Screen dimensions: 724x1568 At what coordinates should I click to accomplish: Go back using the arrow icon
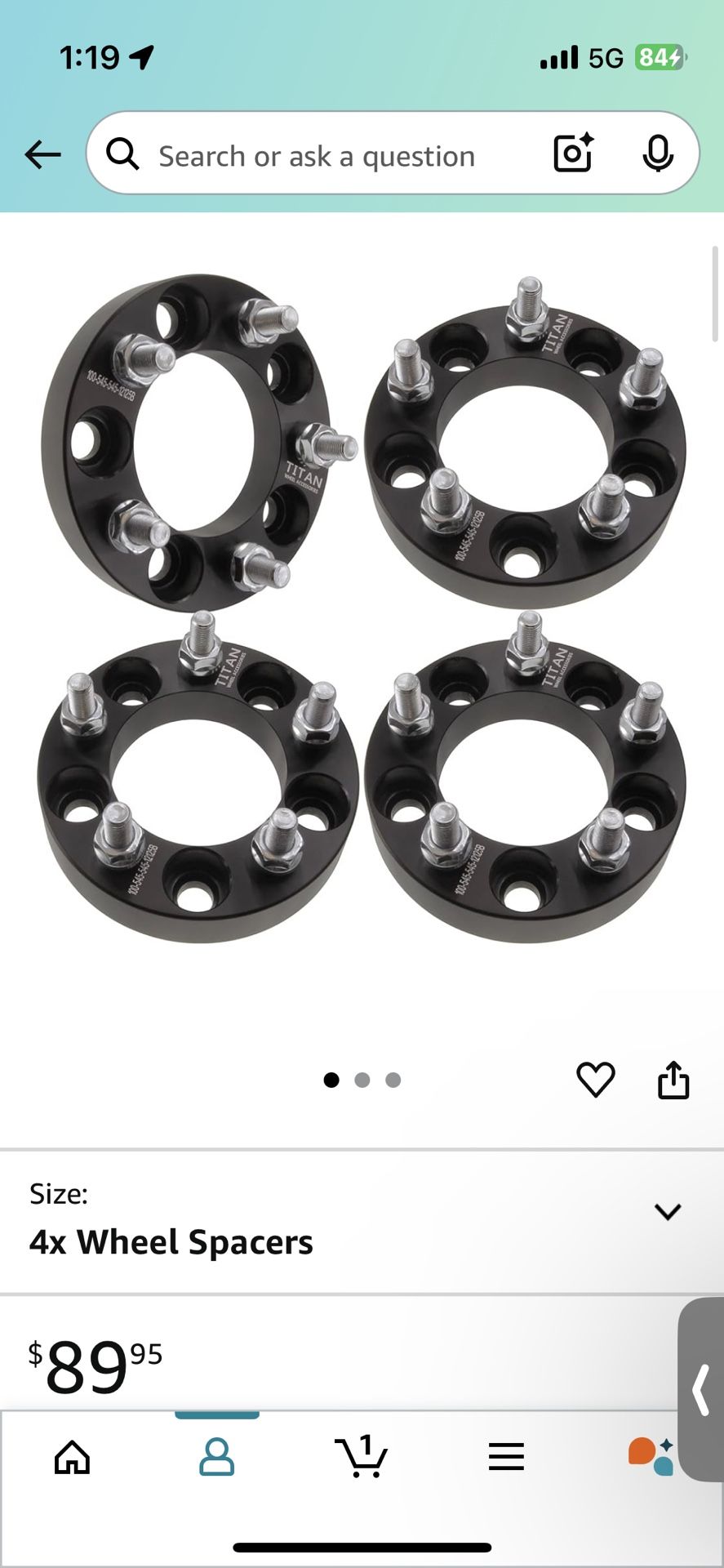coord(42,154)
